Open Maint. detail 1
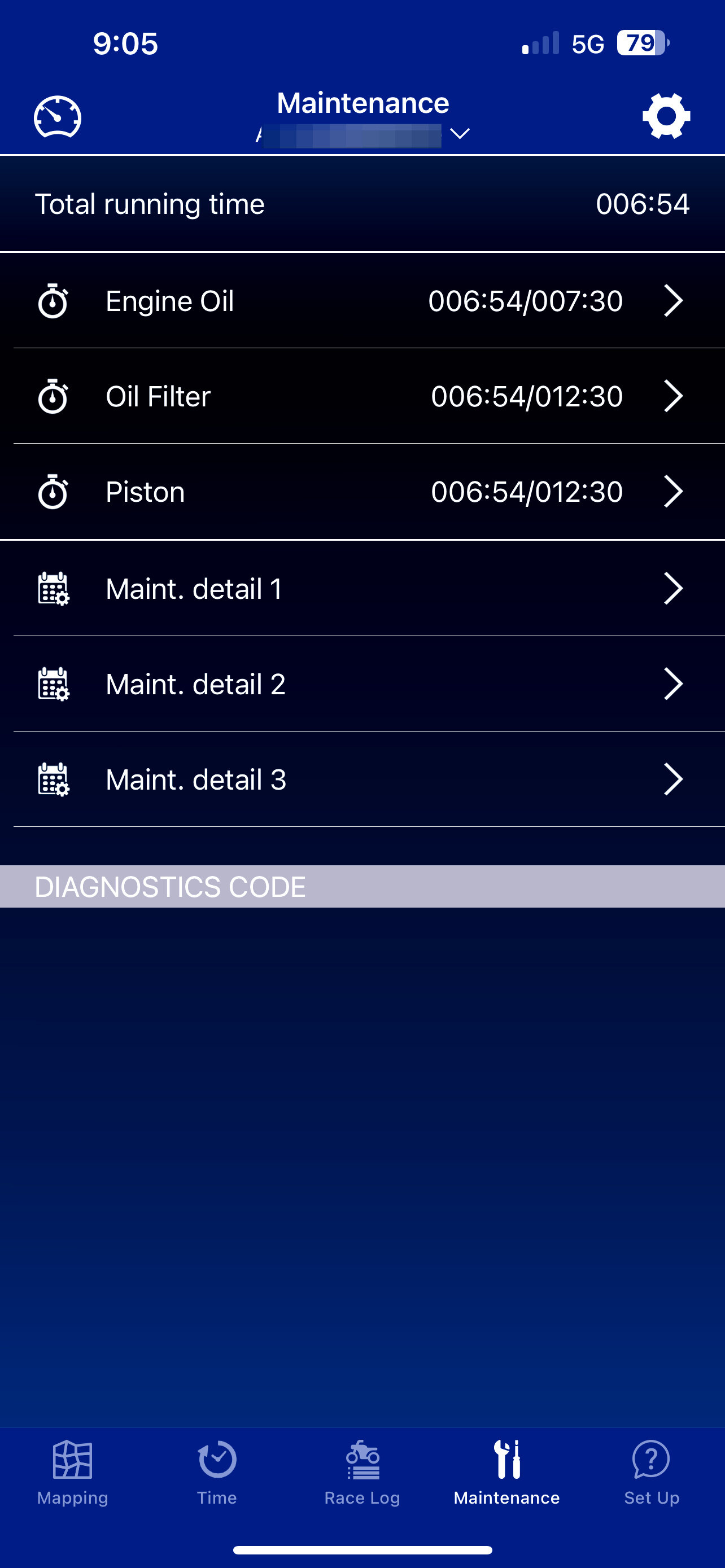The image size is (725, 1568). [x=363, y=589]
